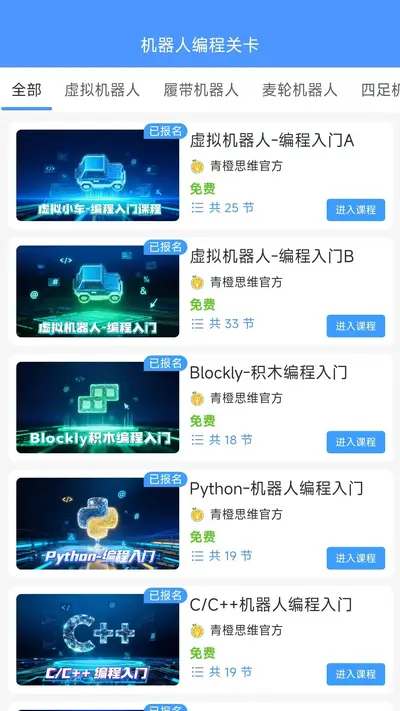400x711 pixels.
Task: Switch to the 虚拟机器人 tab
Action: pos(102,90)
